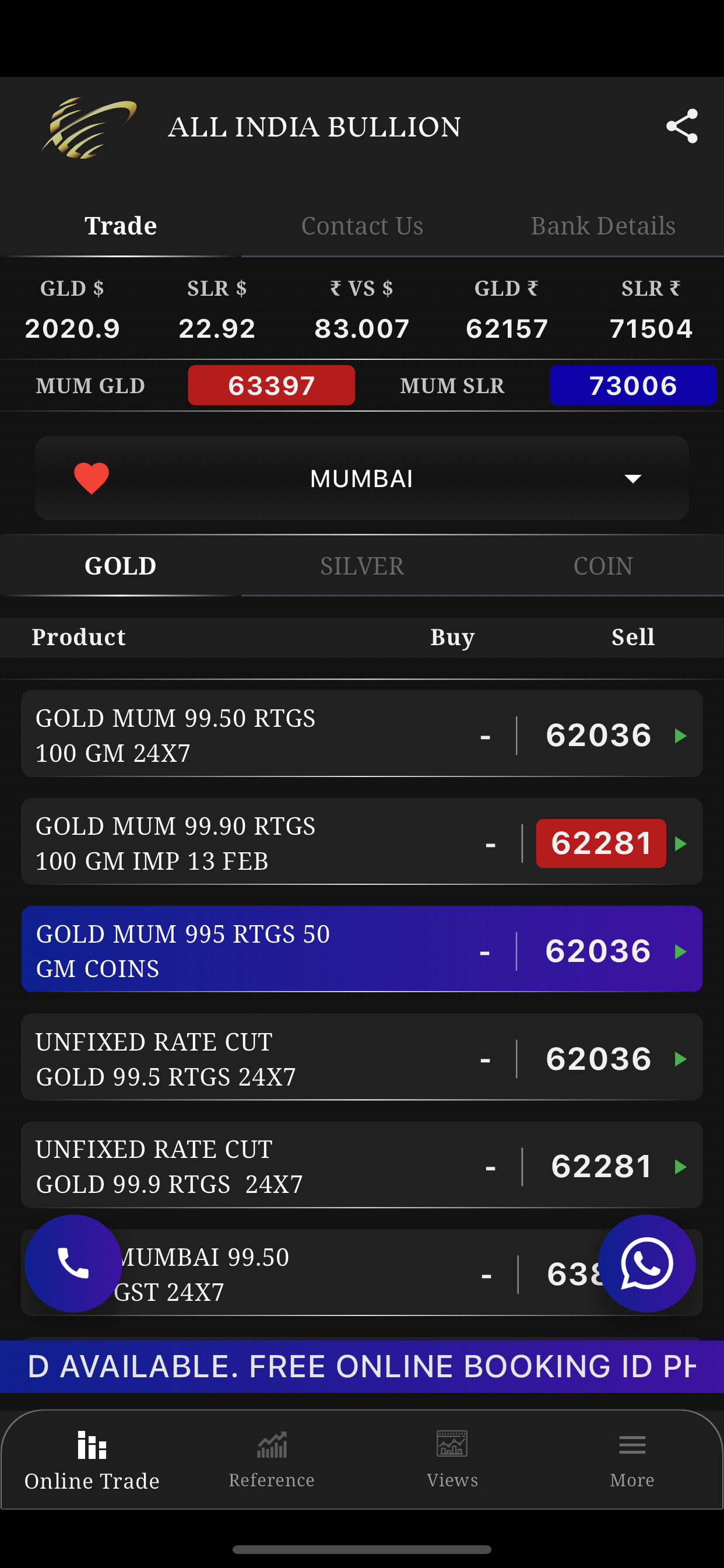Show the COIN rates tab
The image size is (724, 1568).
coord(603,566)
